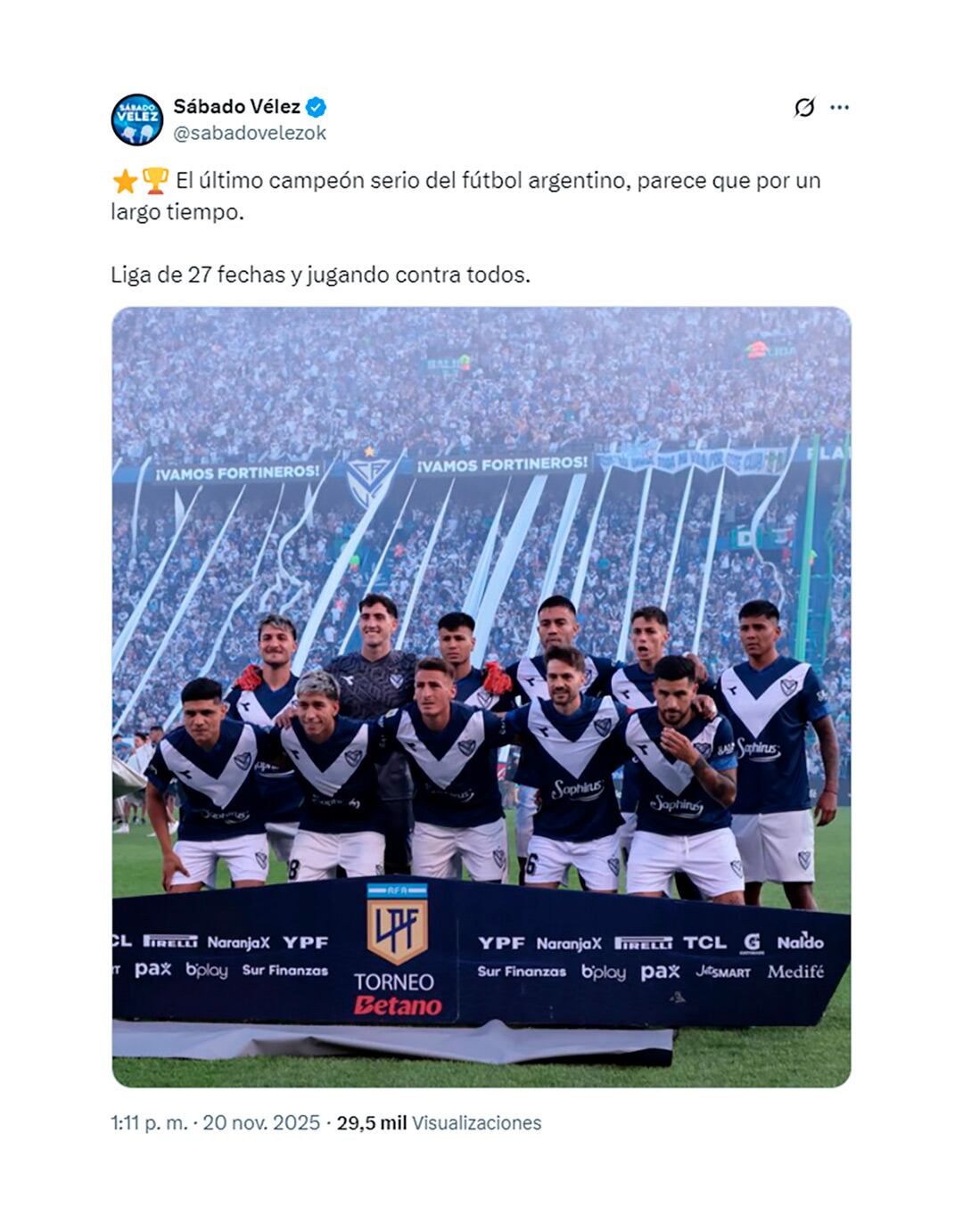Enlarge the Vélez team photo
Viewport: 963px width, 1232px height.
(x=481, y=696)
